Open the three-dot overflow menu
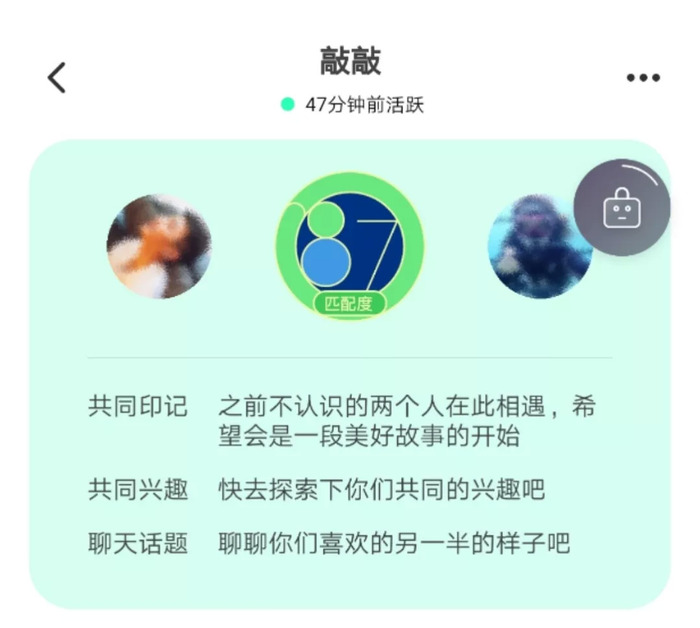 pos(643,78)
